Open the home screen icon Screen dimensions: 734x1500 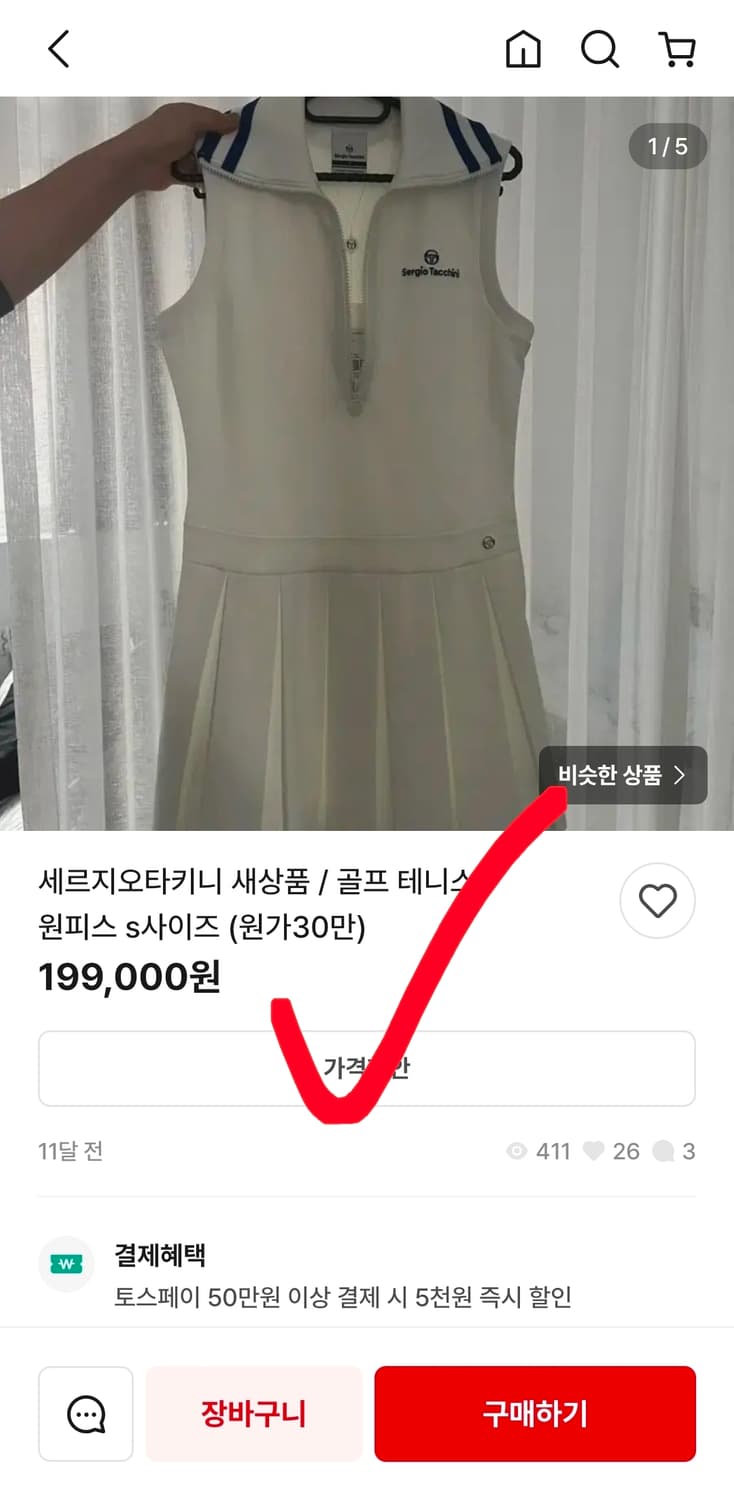pyautogui.click(x=523, y=47)
